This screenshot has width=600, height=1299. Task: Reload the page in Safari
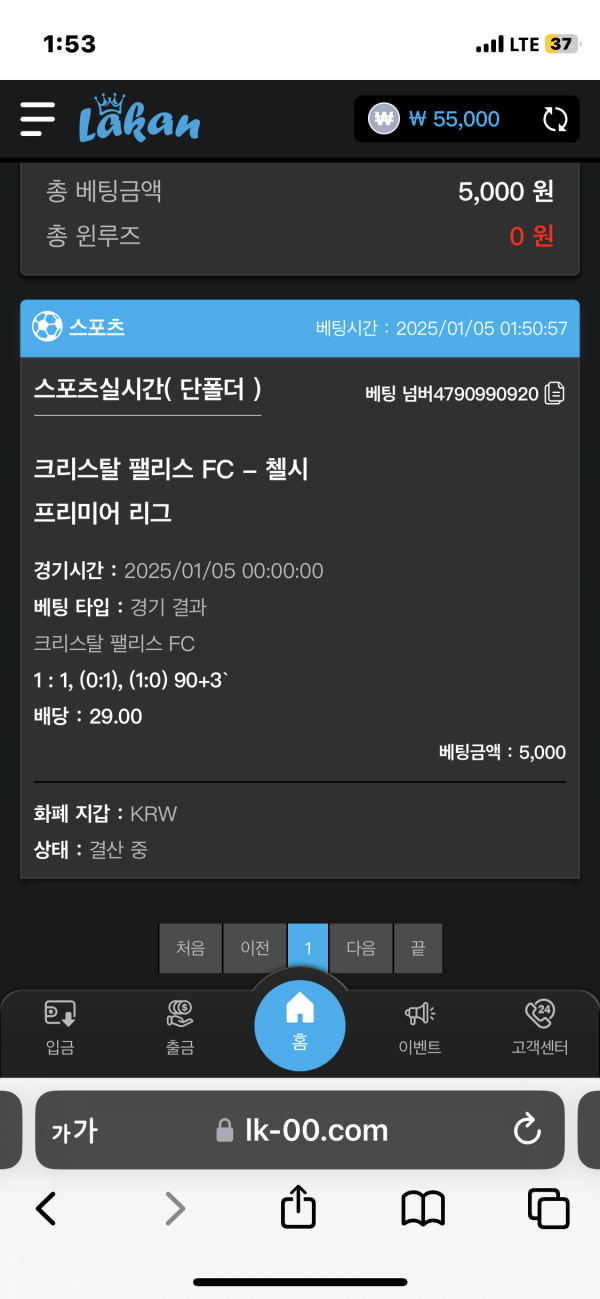point(527,1130)
